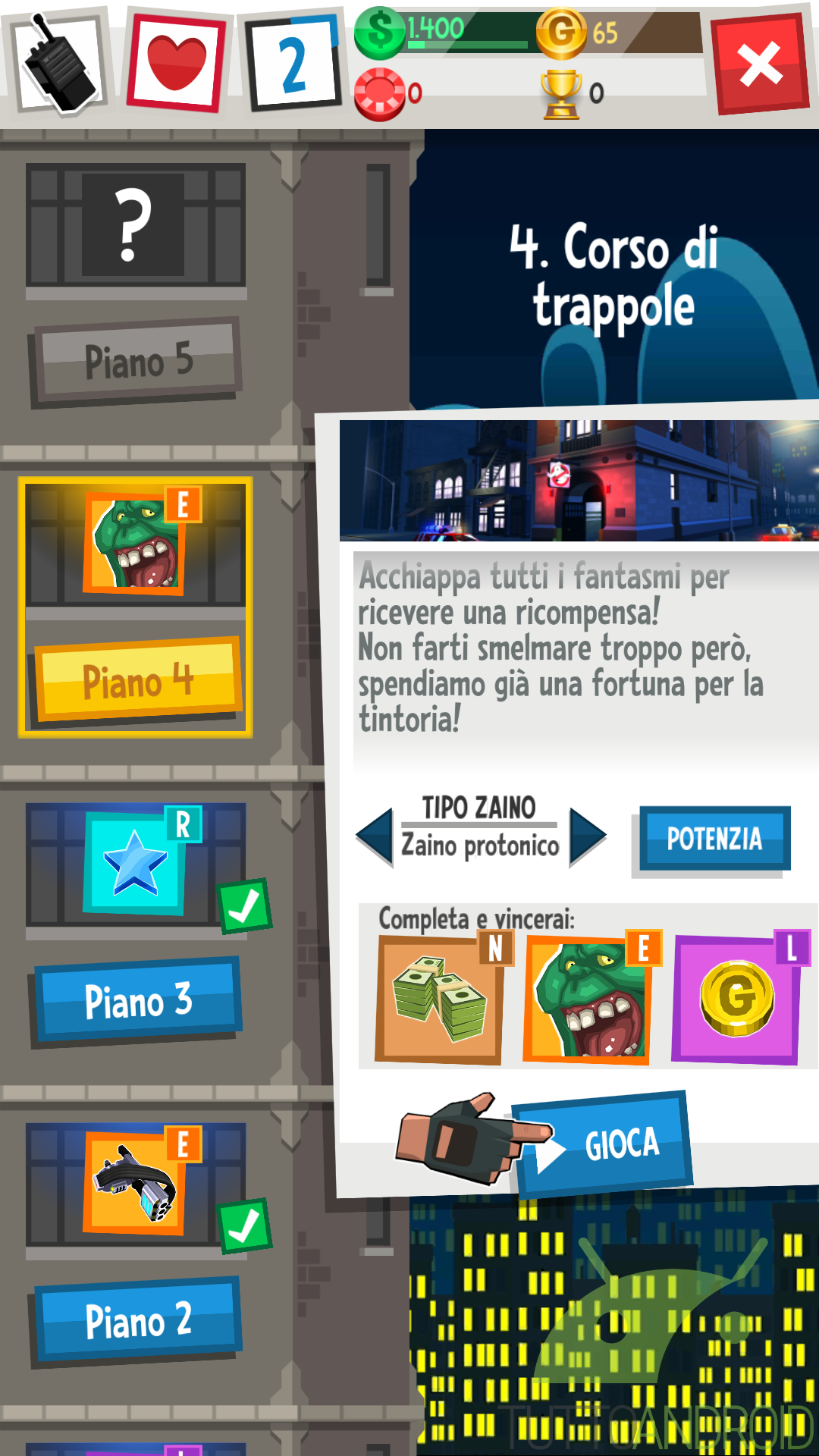View the gold coin reward tile

click(739, 996)
